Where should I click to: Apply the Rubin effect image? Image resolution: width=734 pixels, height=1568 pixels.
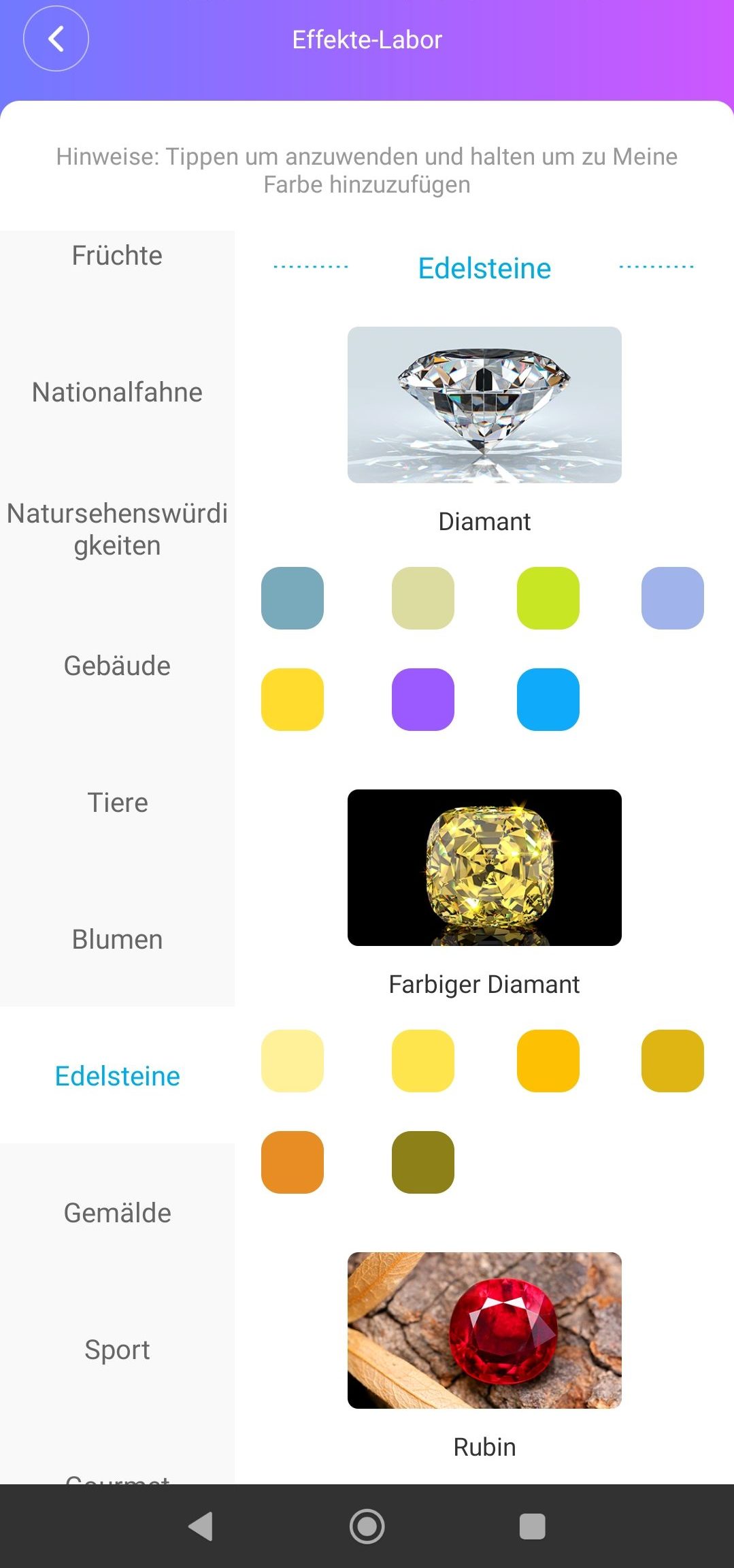(x=484, y=1330)
